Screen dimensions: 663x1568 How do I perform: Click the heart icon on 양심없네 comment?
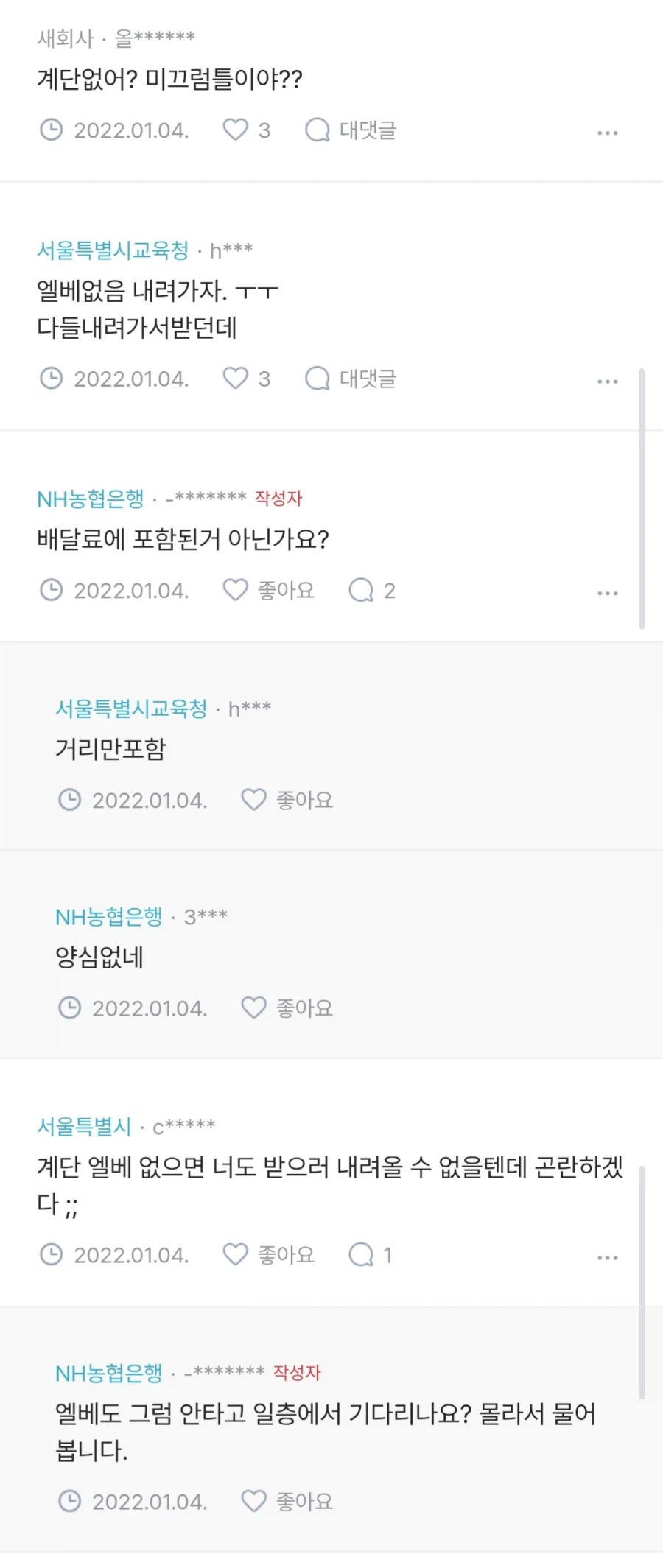254,1006
